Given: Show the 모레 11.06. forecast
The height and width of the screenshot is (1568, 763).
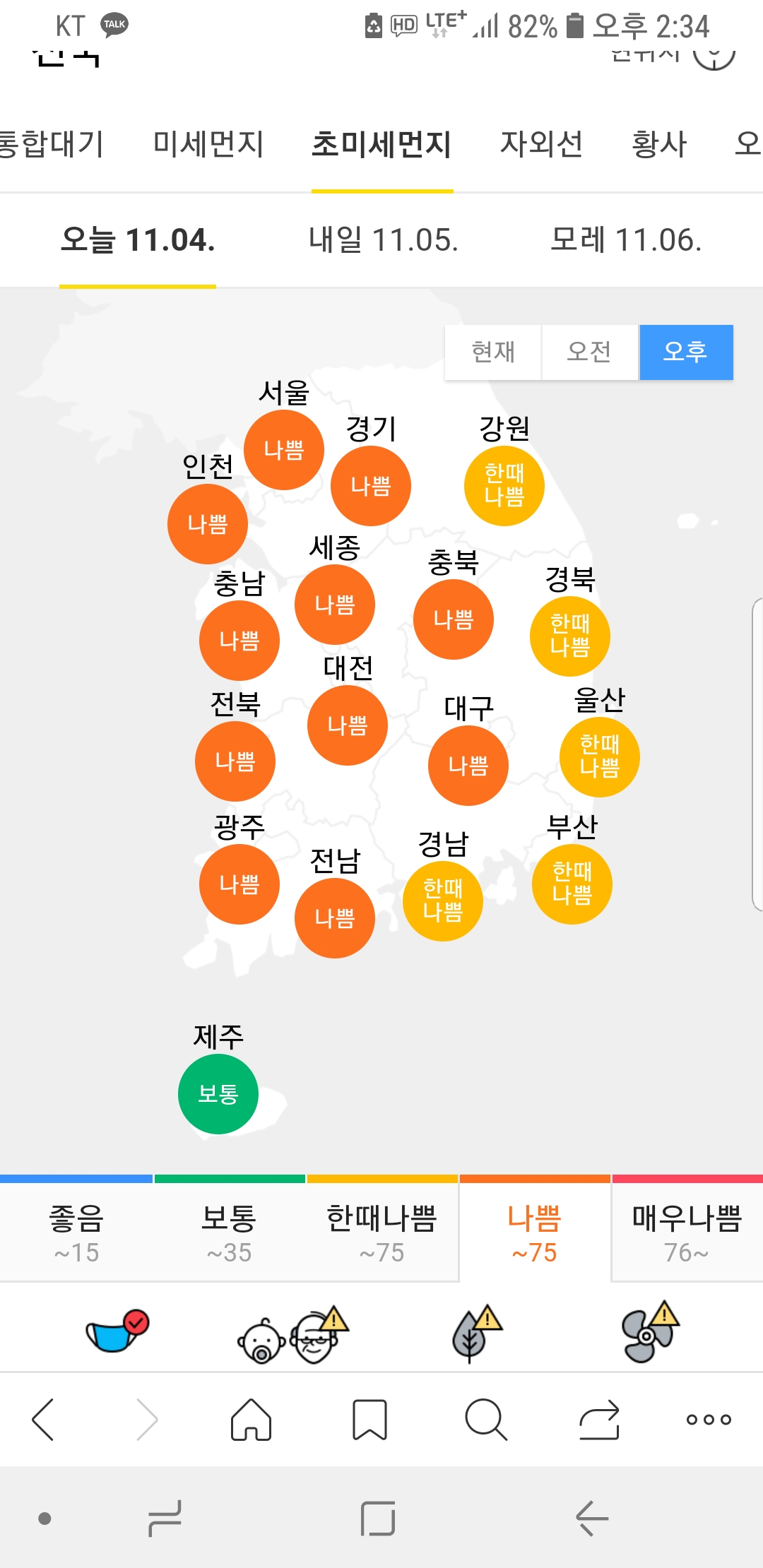Looking at the screenshot, I should (626, 240).
